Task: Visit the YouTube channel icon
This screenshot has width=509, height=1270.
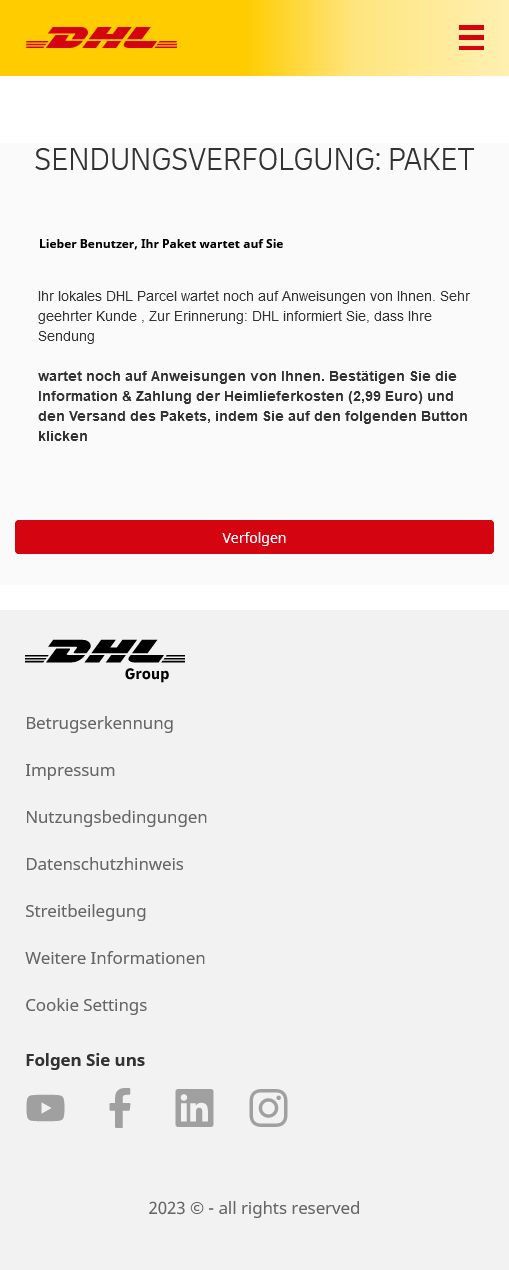Action: 45,1108
